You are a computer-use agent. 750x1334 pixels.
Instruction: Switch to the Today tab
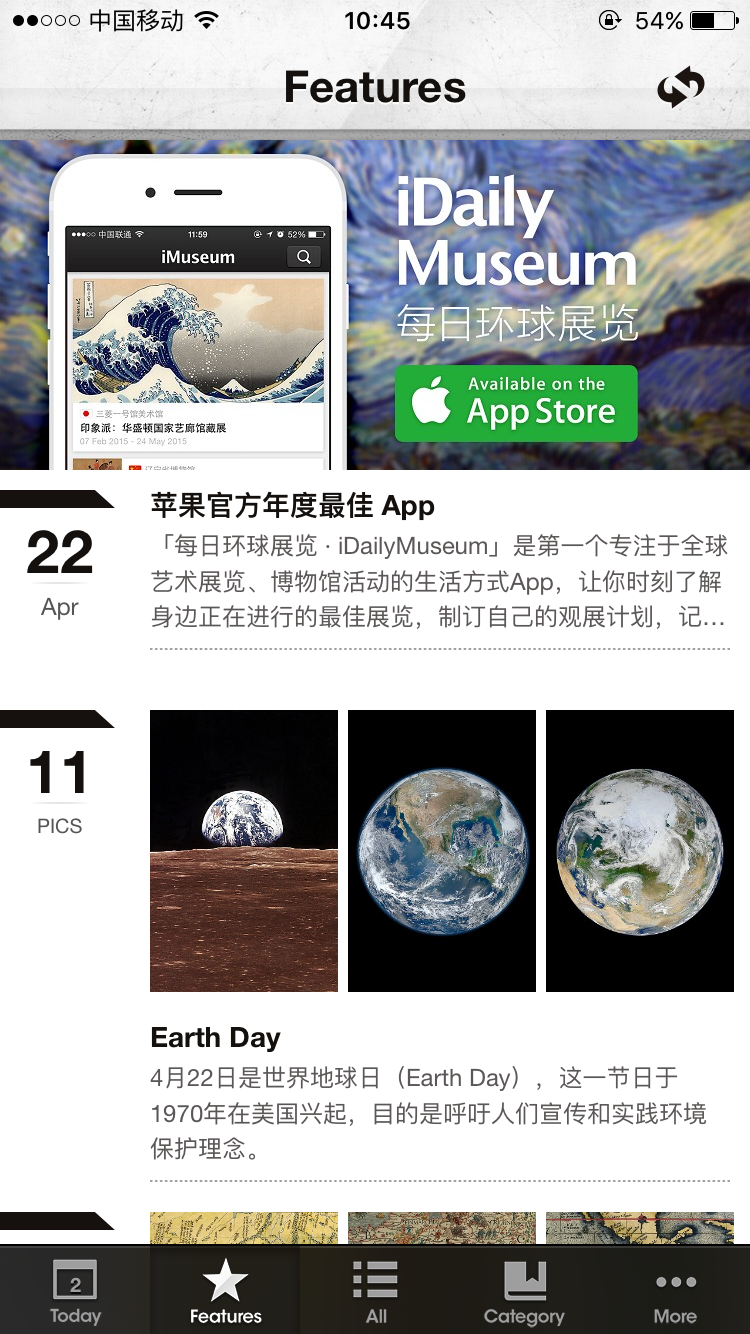75,1292
